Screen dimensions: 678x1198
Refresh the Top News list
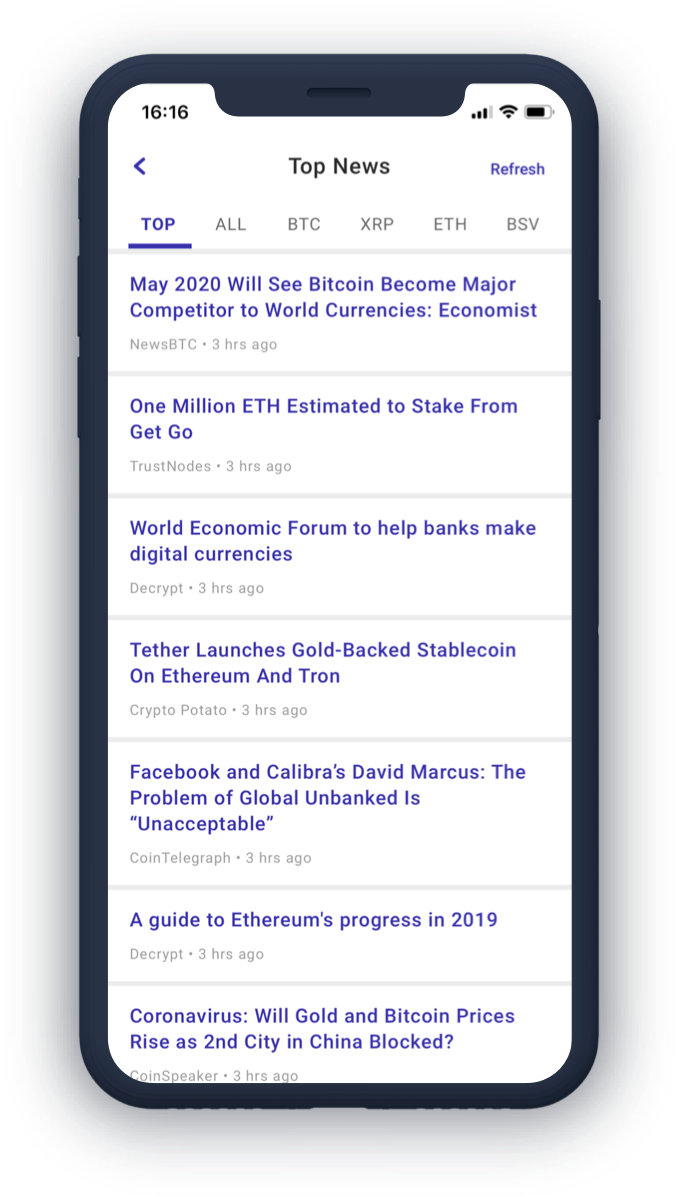[x=517, y=169]
